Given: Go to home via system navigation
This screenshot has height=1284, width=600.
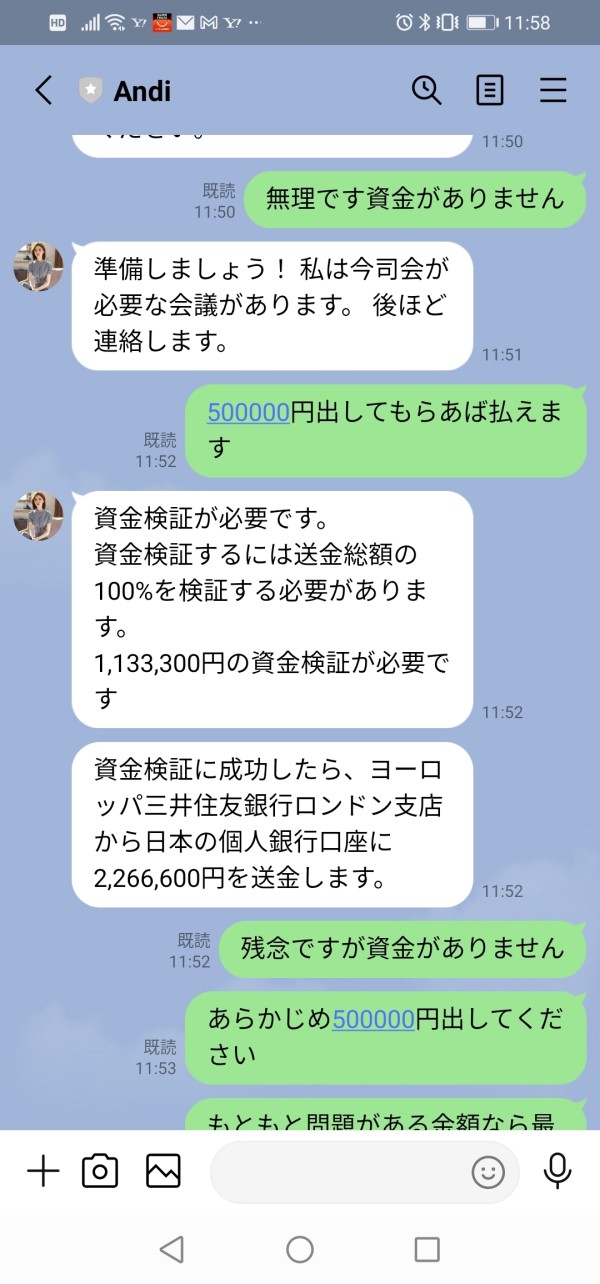Looking at the screenshot, I should coord(300,1249).
